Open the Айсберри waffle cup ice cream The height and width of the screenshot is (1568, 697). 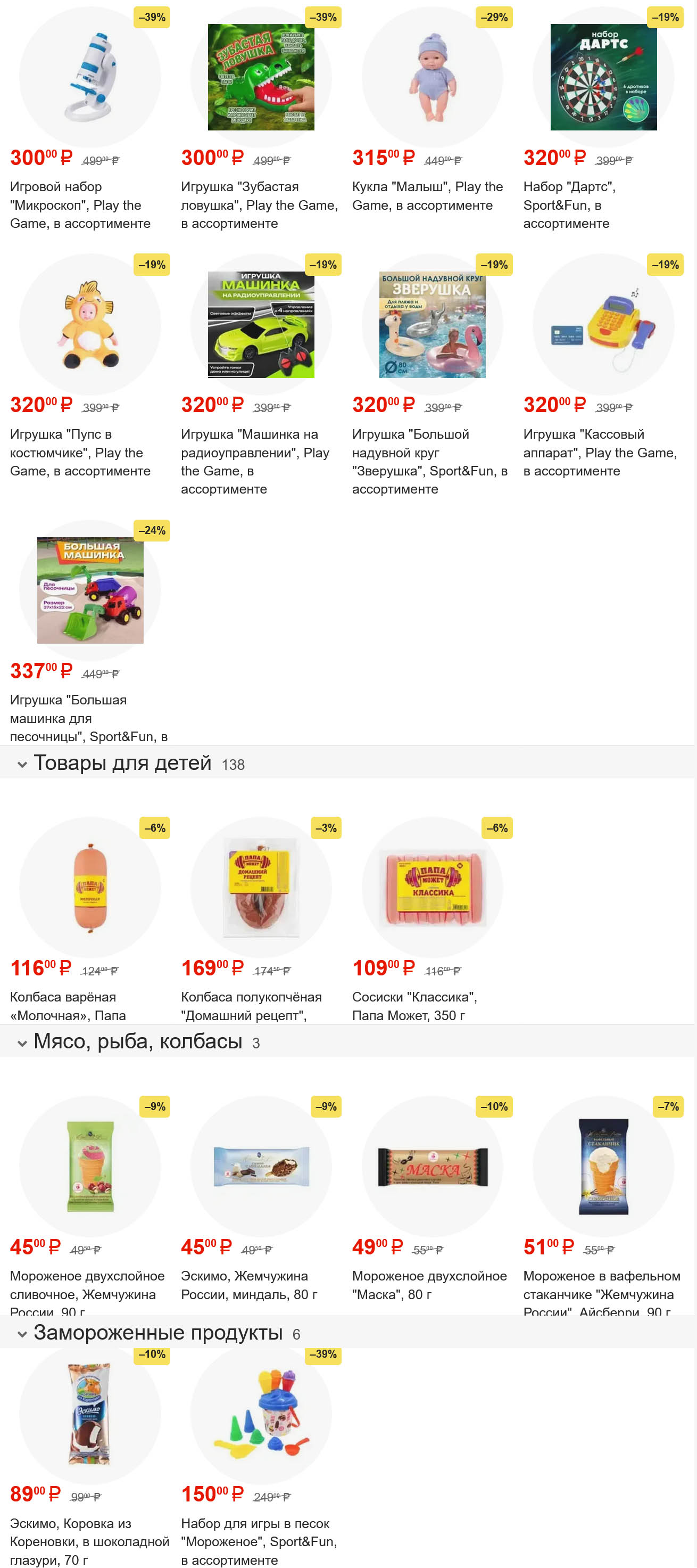pyautogui.click(x=603, y=1165)
